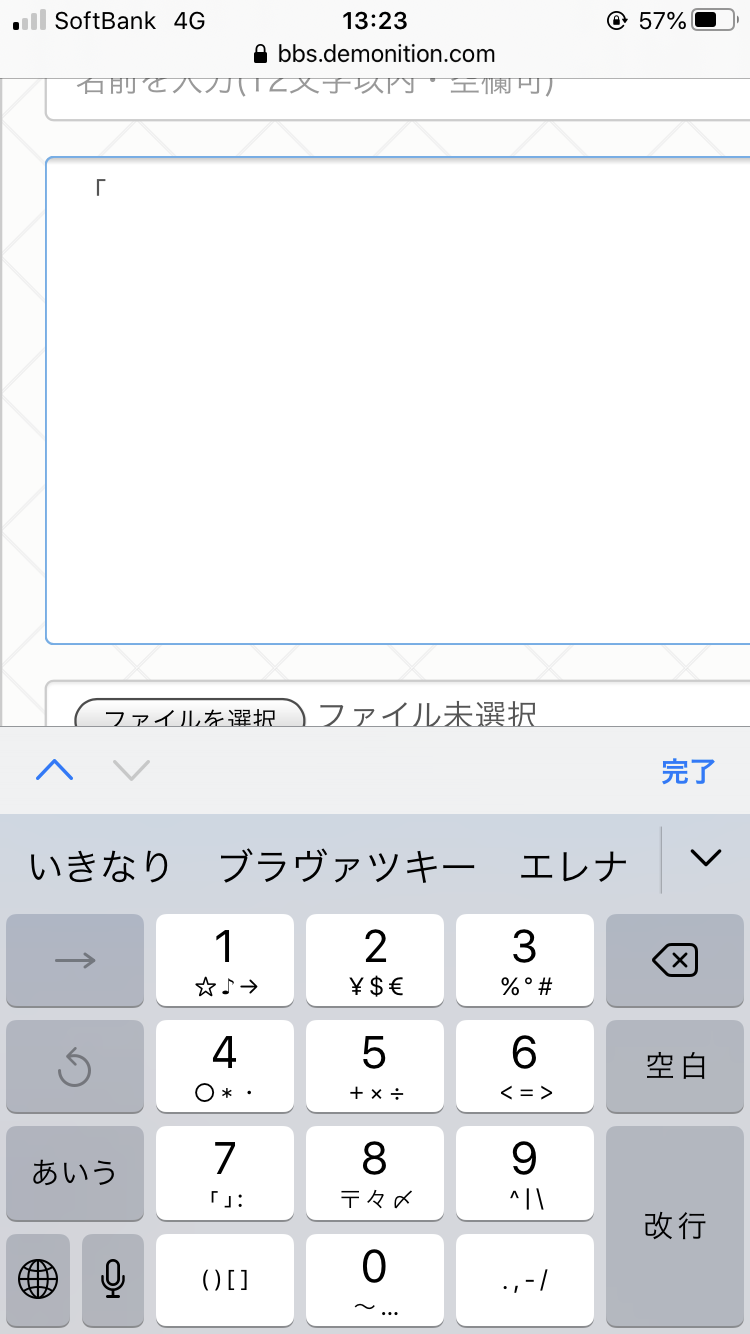Insert a space with 空白 key
The image size is (750, 1334).
click(x=675, y=1066)
